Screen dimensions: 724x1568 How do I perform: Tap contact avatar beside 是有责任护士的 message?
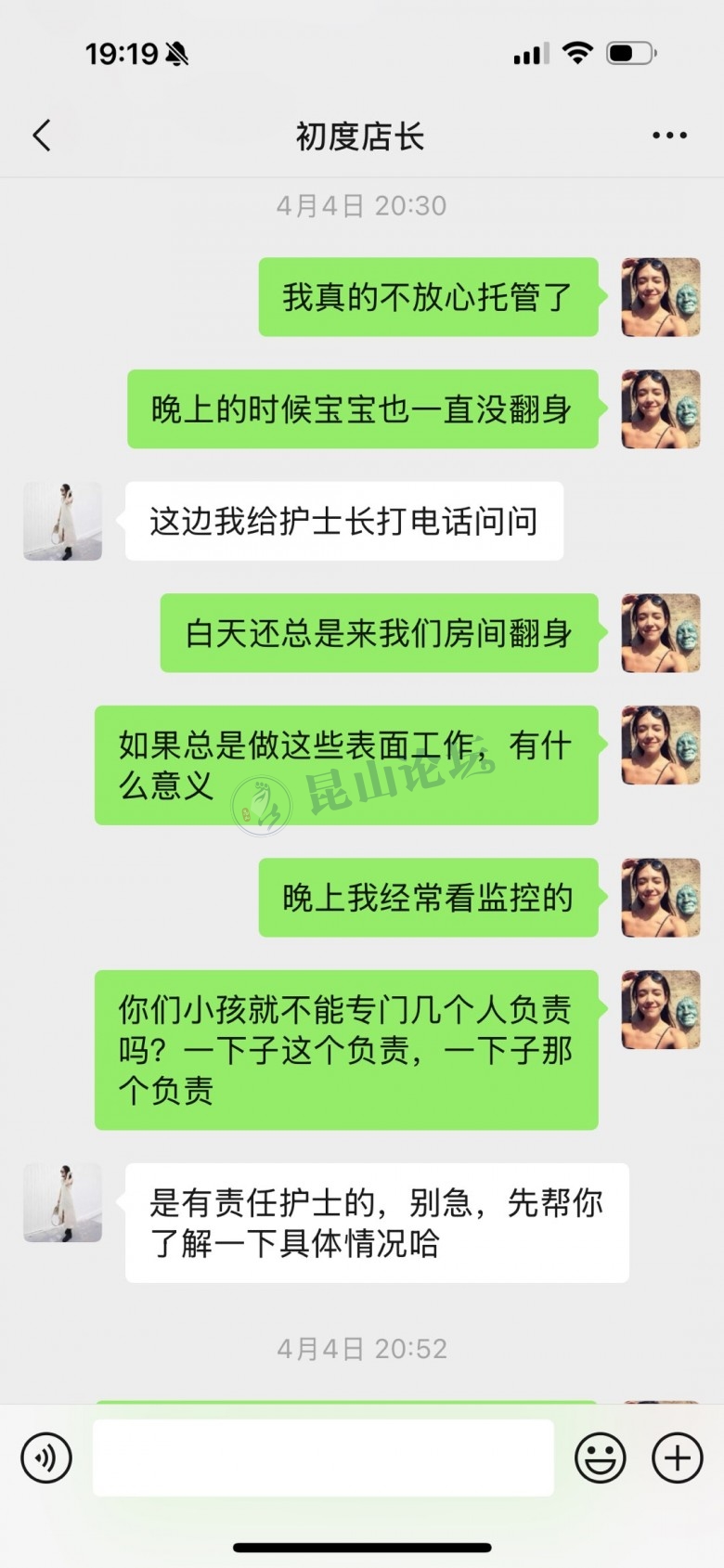(62, 1202)
